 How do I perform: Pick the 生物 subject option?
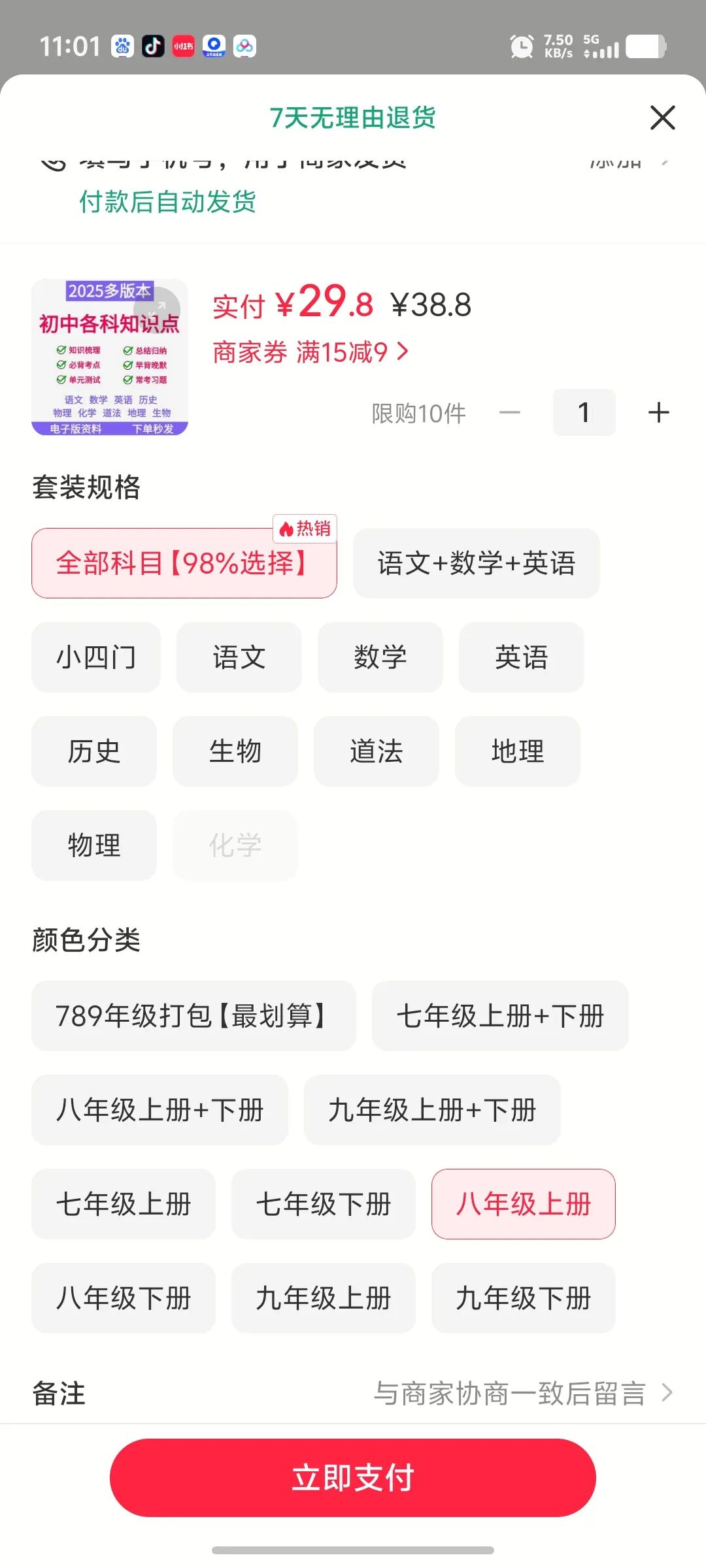click(235, 751)
